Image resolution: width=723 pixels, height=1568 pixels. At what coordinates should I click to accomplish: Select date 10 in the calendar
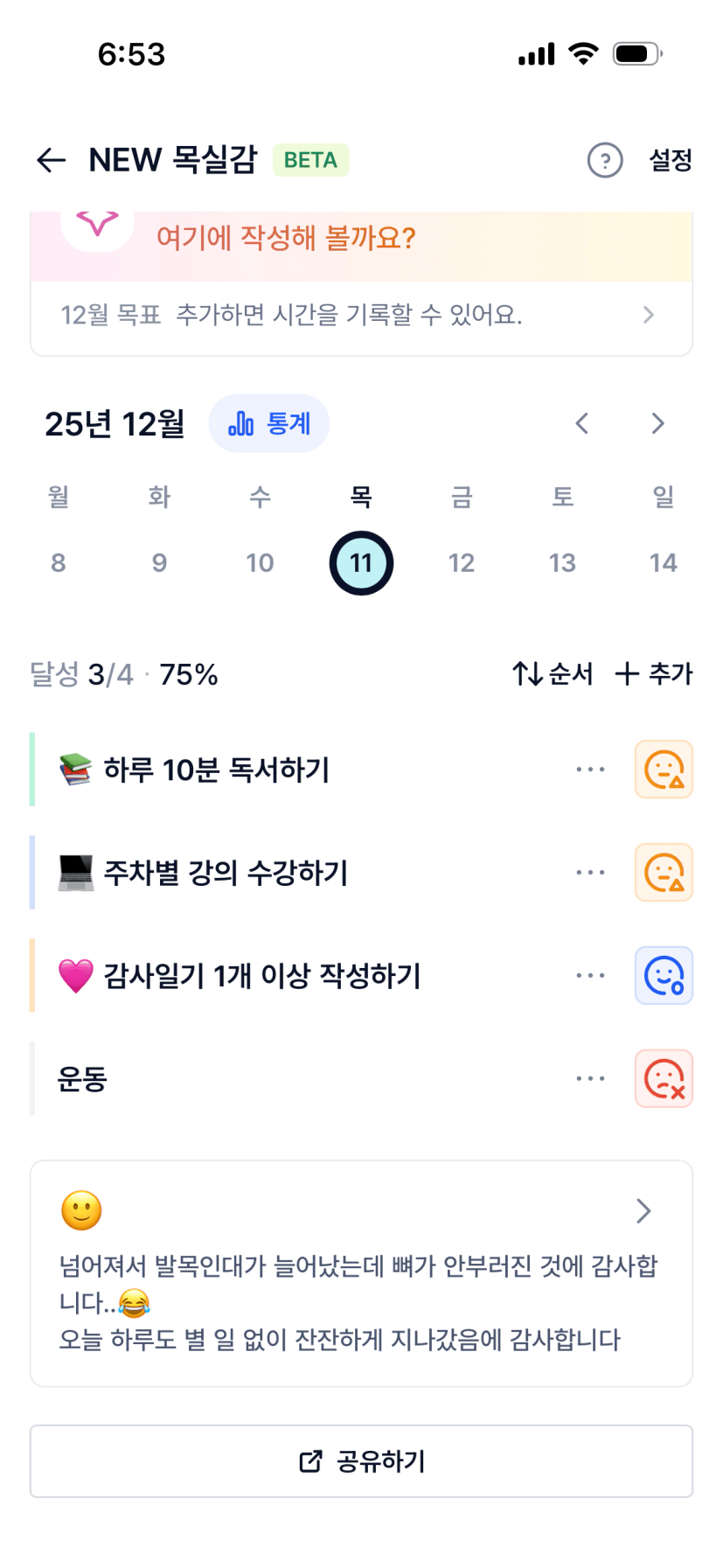pyautogui.click(x=260, y=563)
